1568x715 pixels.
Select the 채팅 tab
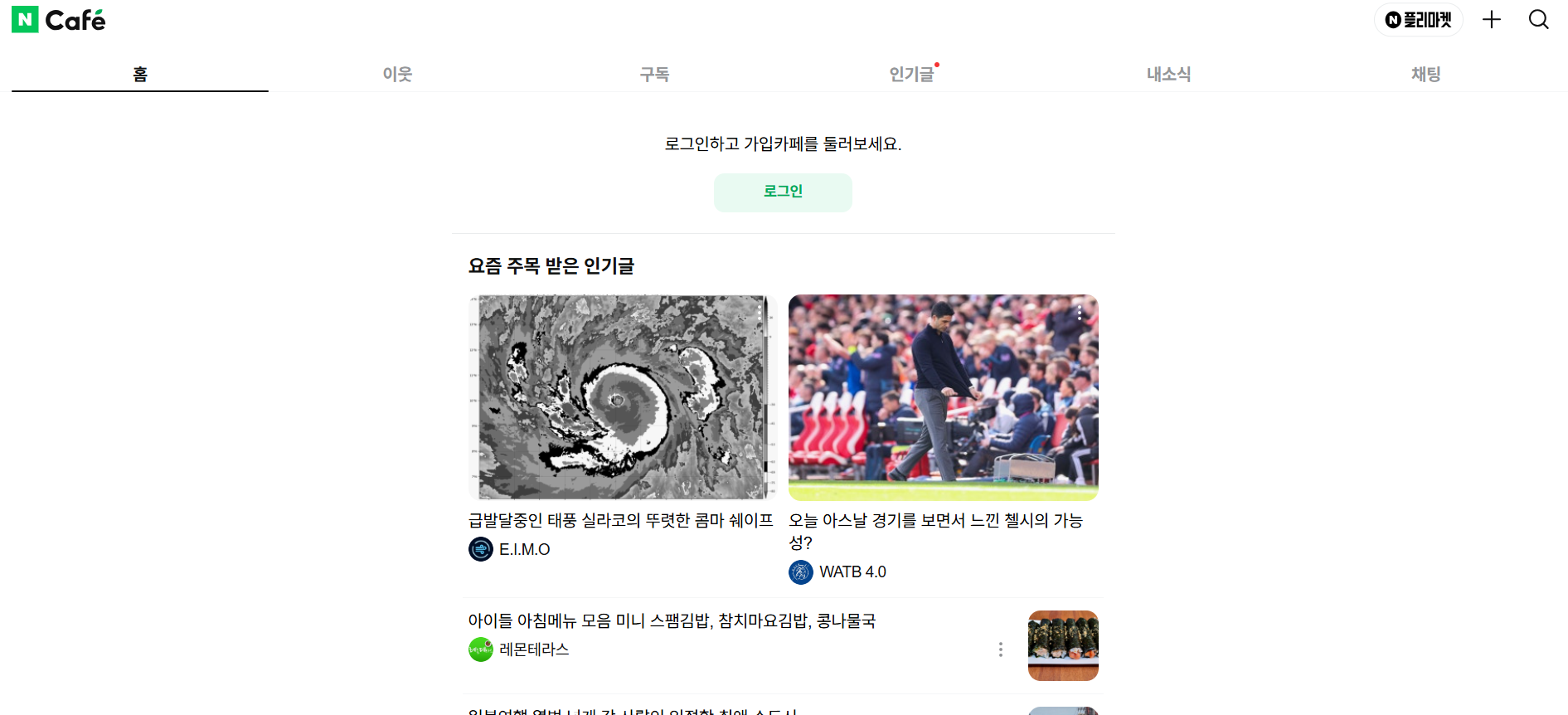pyautogui.click(x=1425, y=74)
